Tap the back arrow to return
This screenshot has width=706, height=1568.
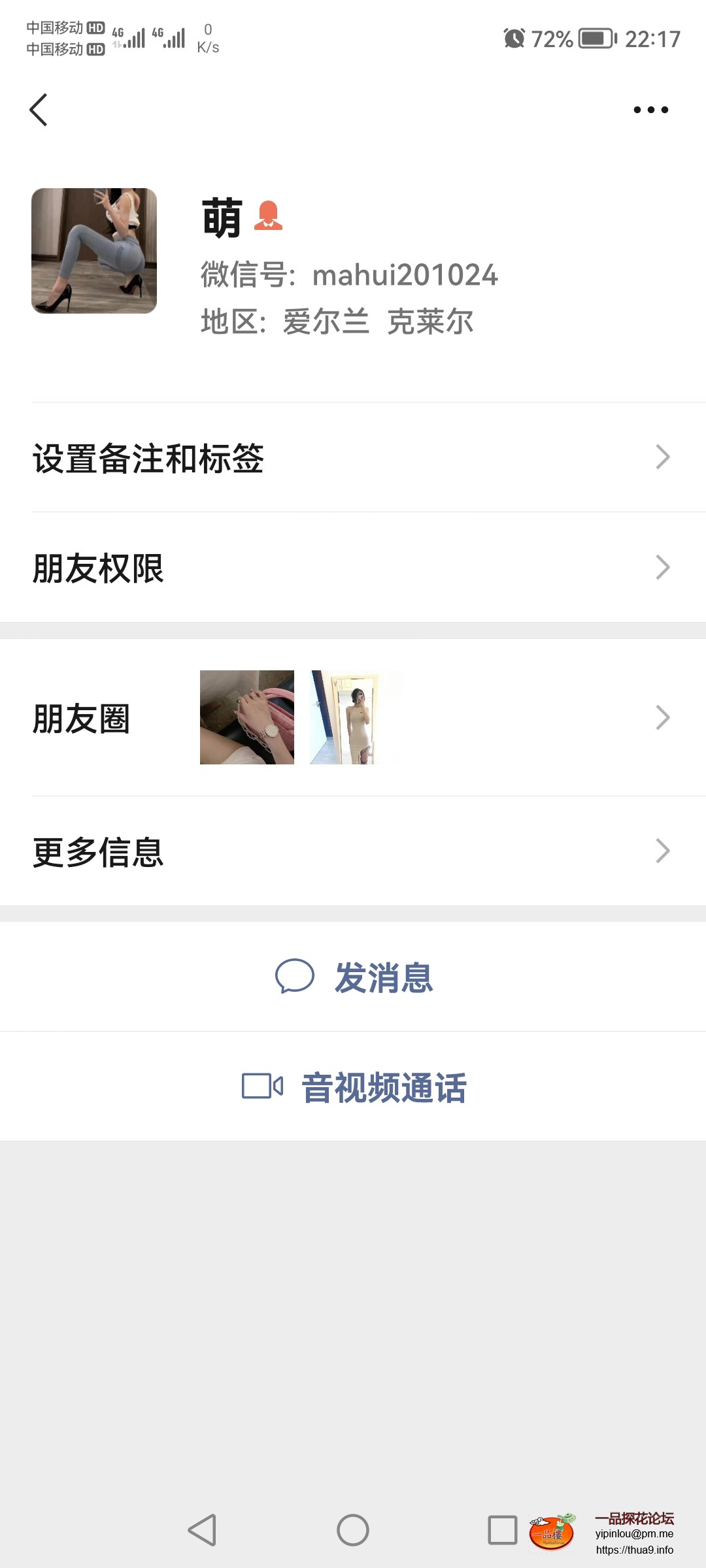click(39, 110)
